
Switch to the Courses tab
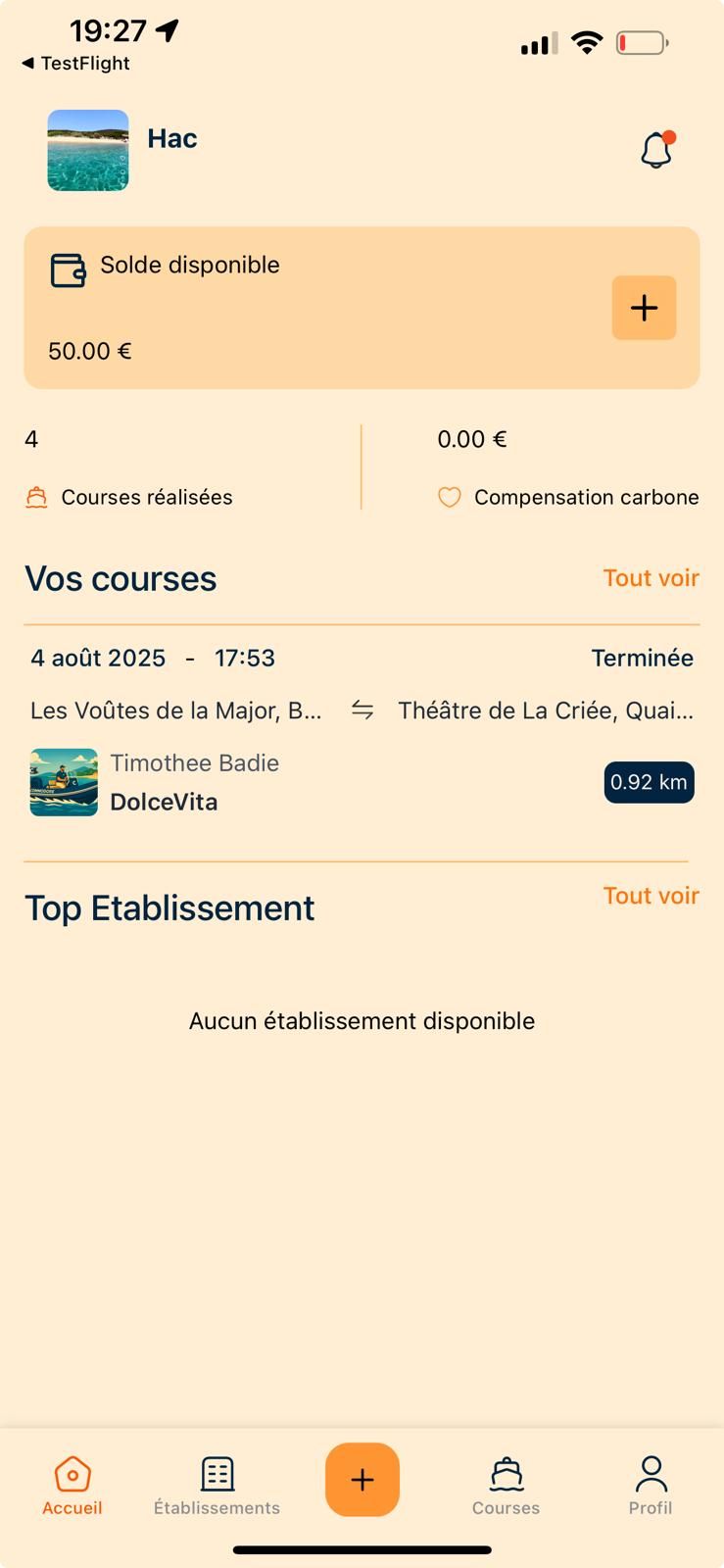click(506, 1486)
